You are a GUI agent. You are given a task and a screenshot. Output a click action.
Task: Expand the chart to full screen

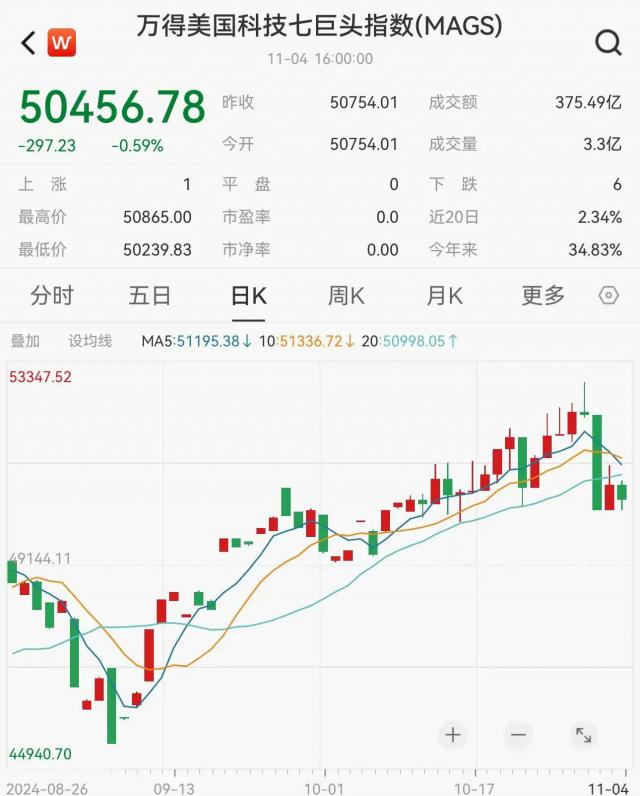[584, 735]
